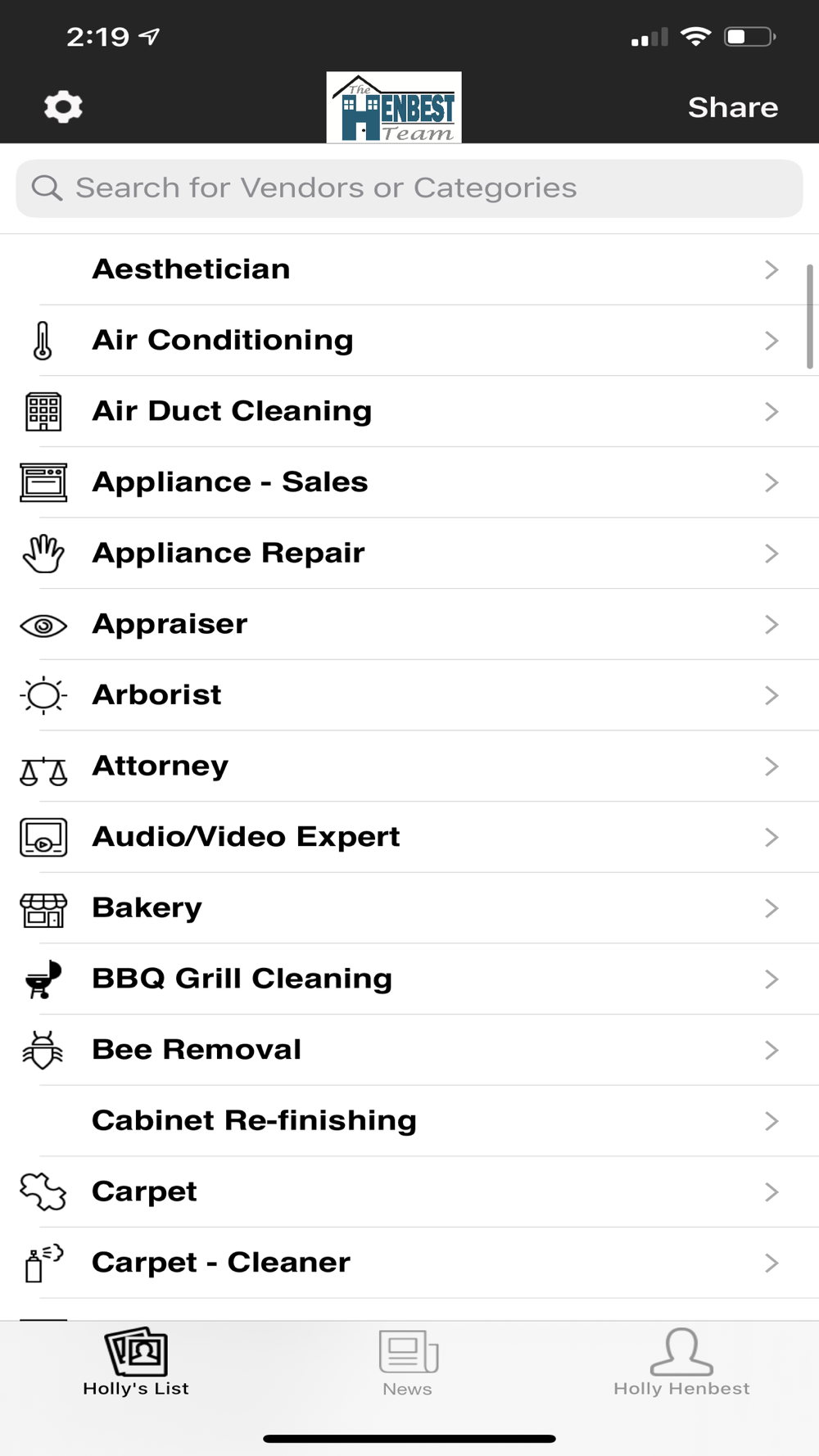Switch to the Holly Henbest tab
The image size is (819, 1456).
681,1363
